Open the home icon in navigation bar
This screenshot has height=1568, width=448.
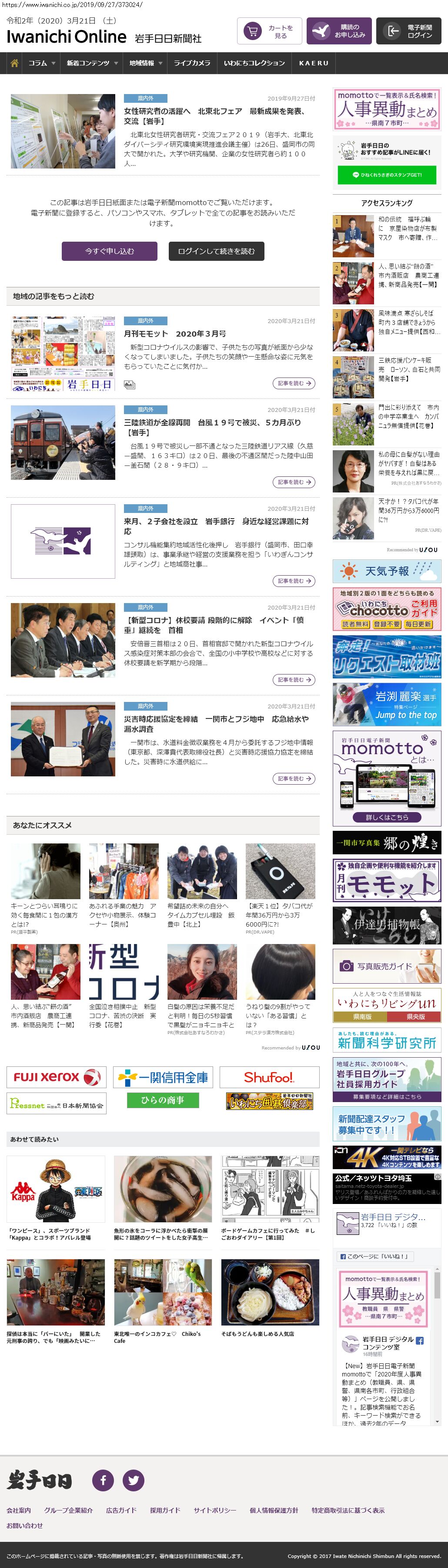pyautogui.click(x=15, y=63)
